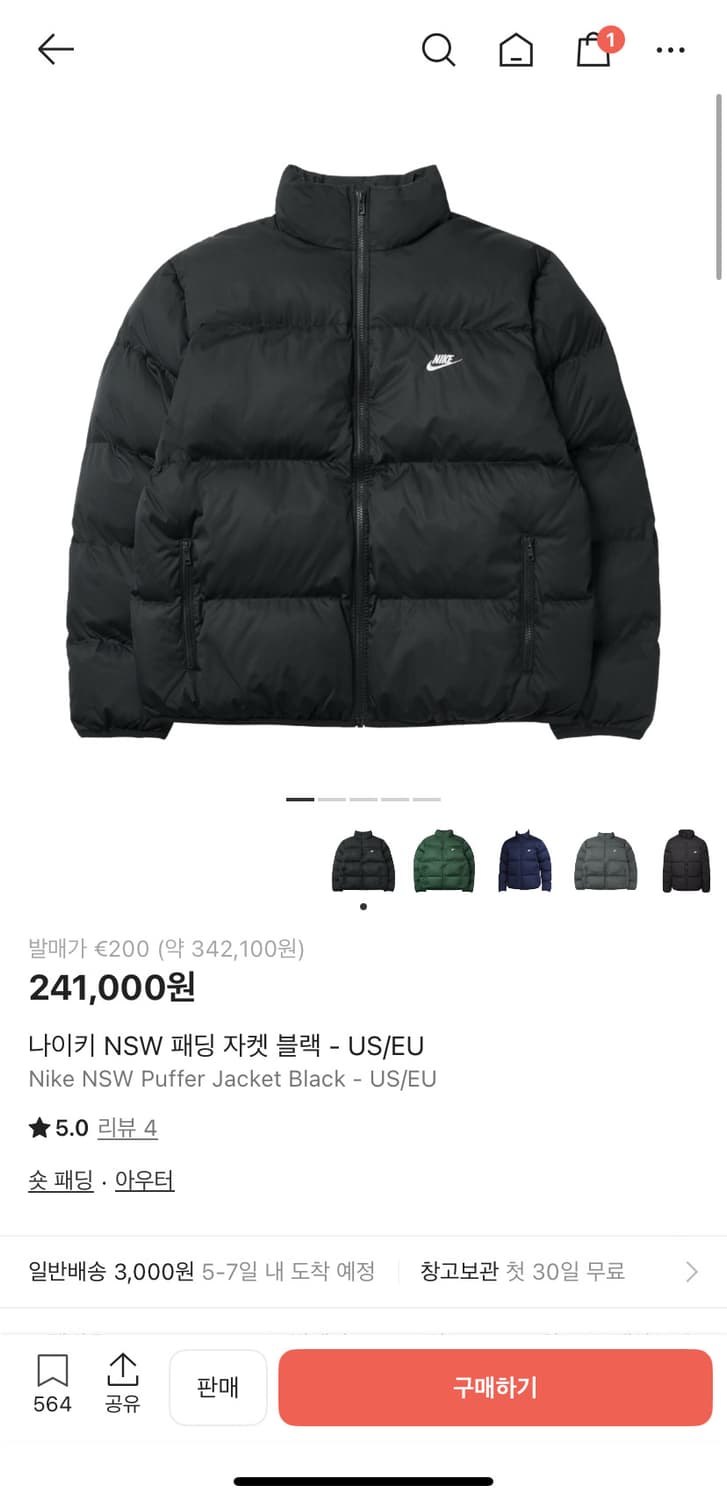Image resolution: width=727 pixels, height=1500 pixels.
Task: Tap the 공유 share icon
Action: [x=122, y=1373]
